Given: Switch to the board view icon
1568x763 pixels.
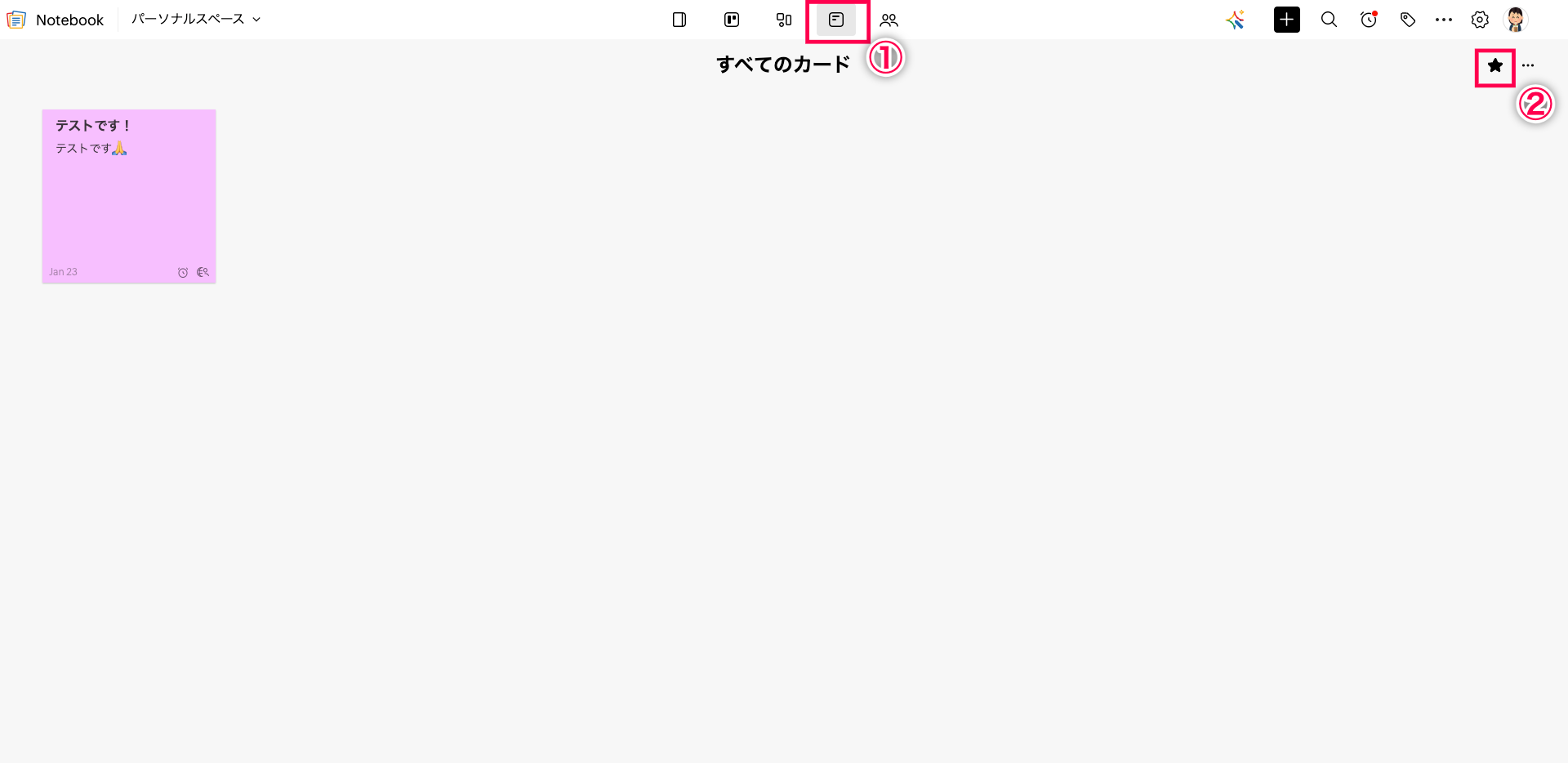Looking at the screenshot, I should click(x=732, y=20).
